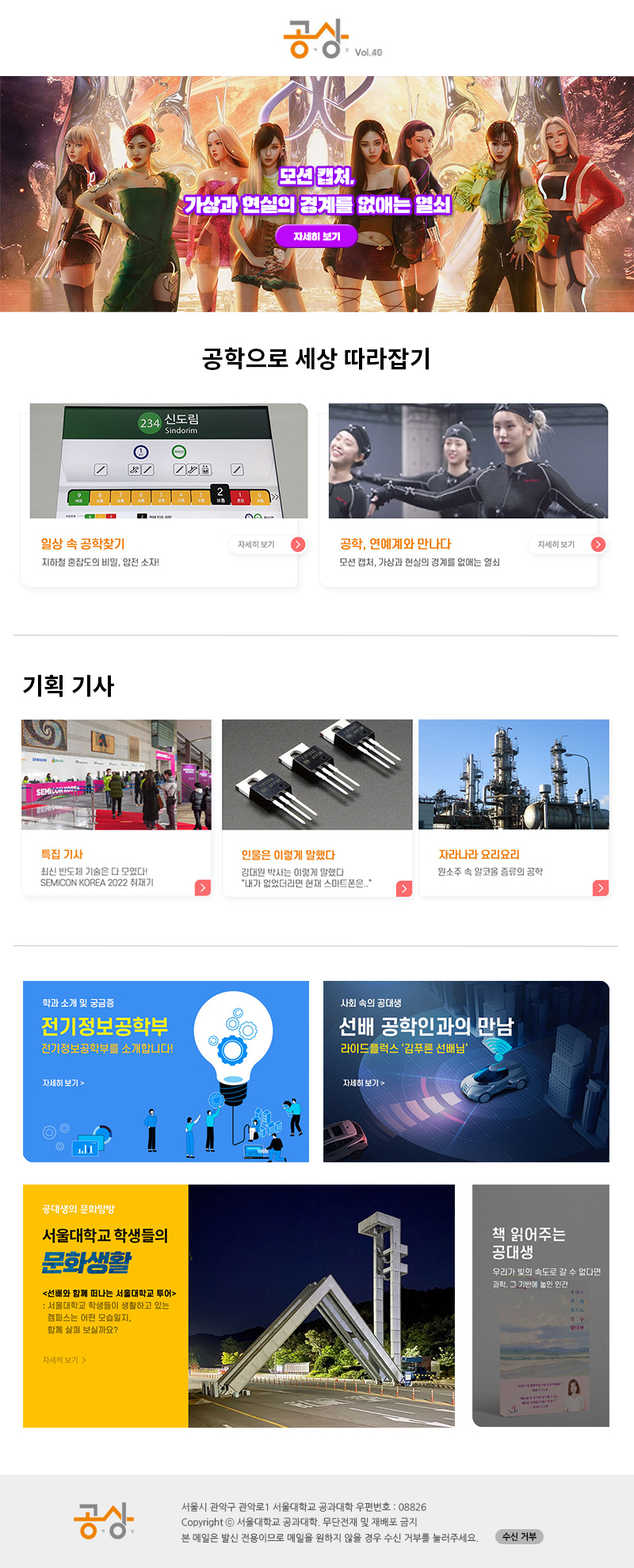Tap 자세히 보기 under 서울대학교 학생들의 문화생활
634x1568 pixels.
[x=64, y=1360]
